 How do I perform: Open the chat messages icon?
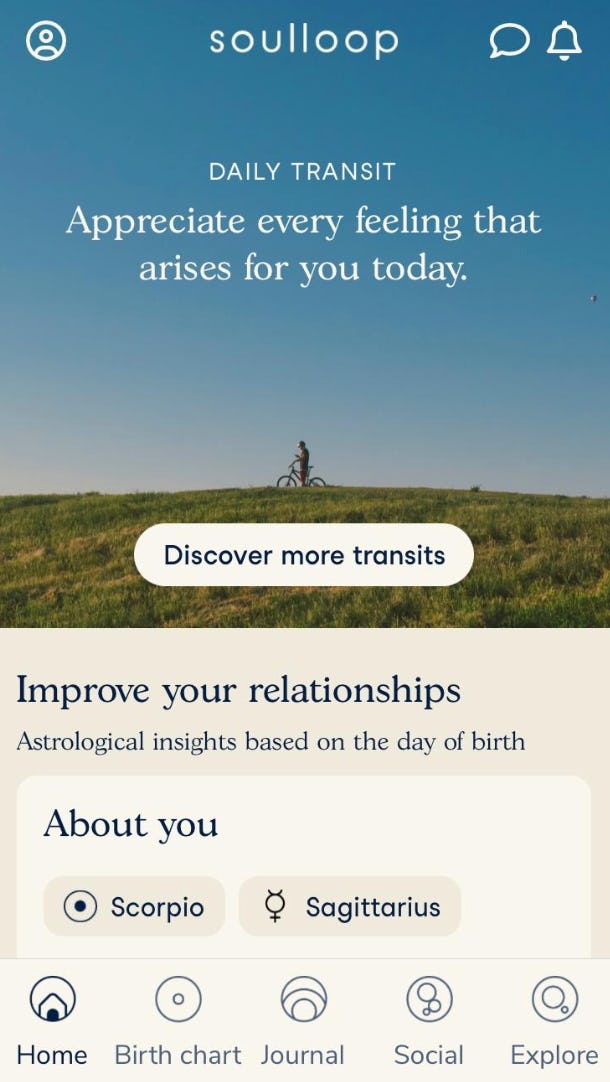point(508,41)
